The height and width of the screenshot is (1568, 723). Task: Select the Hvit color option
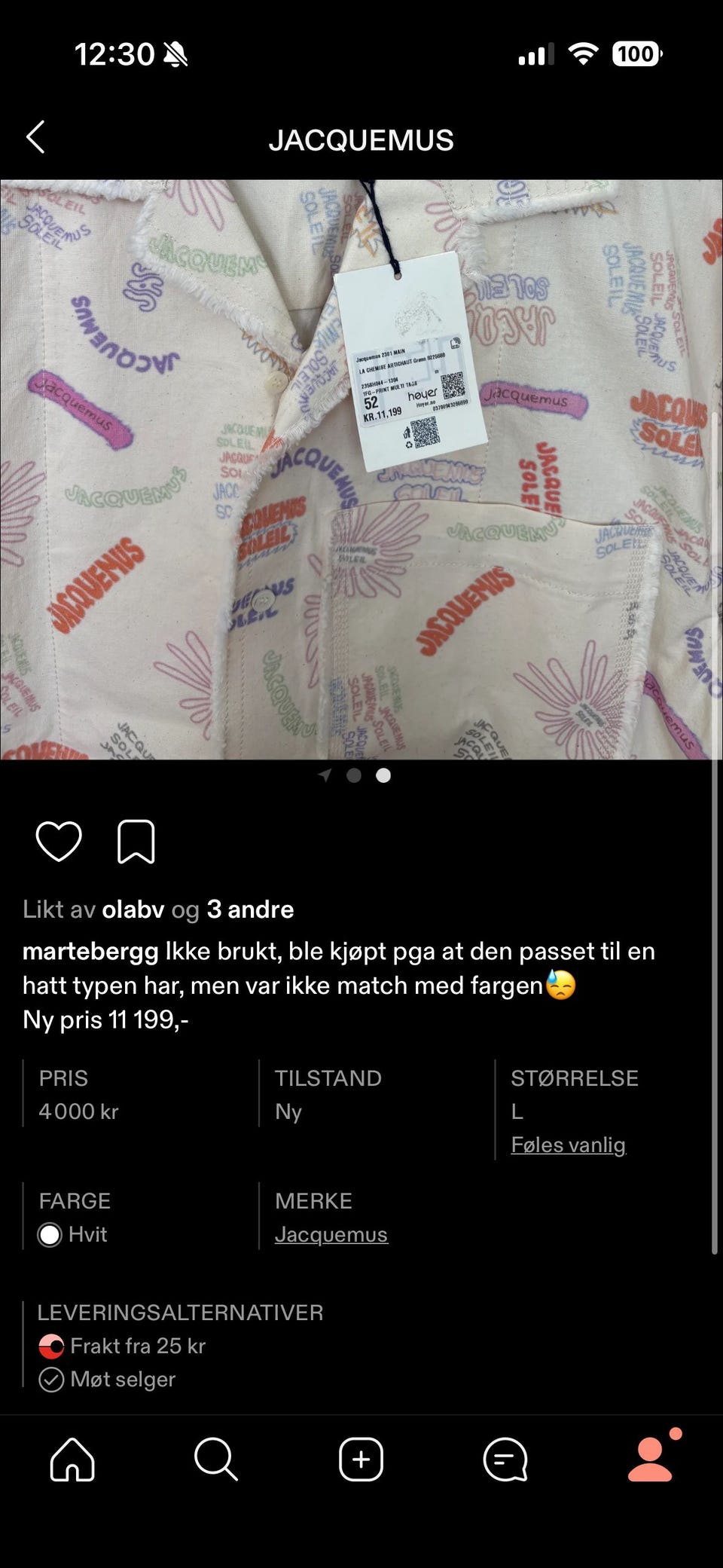(72, 1234)
